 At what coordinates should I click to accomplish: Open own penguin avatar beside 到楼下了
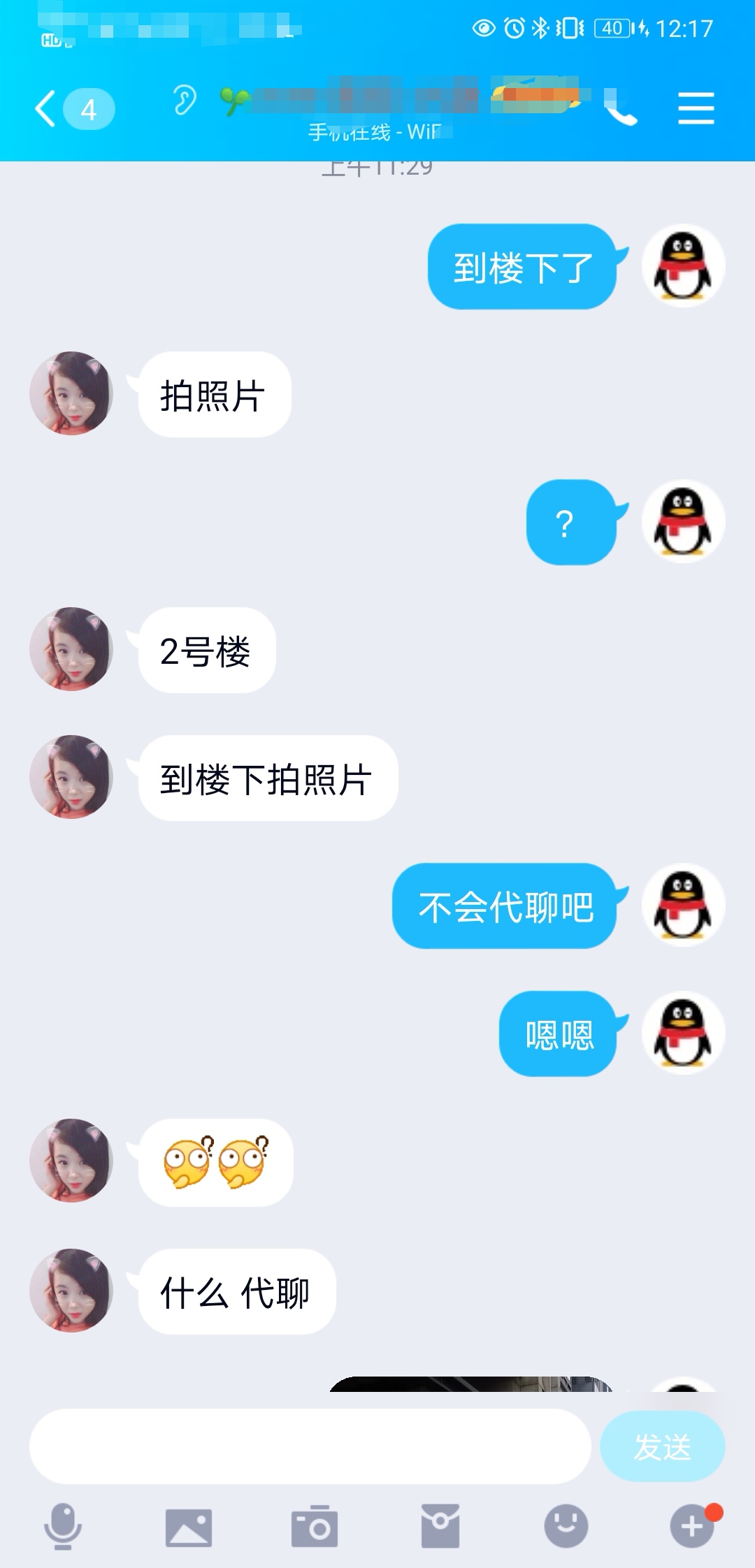click(x=683, y=266)
